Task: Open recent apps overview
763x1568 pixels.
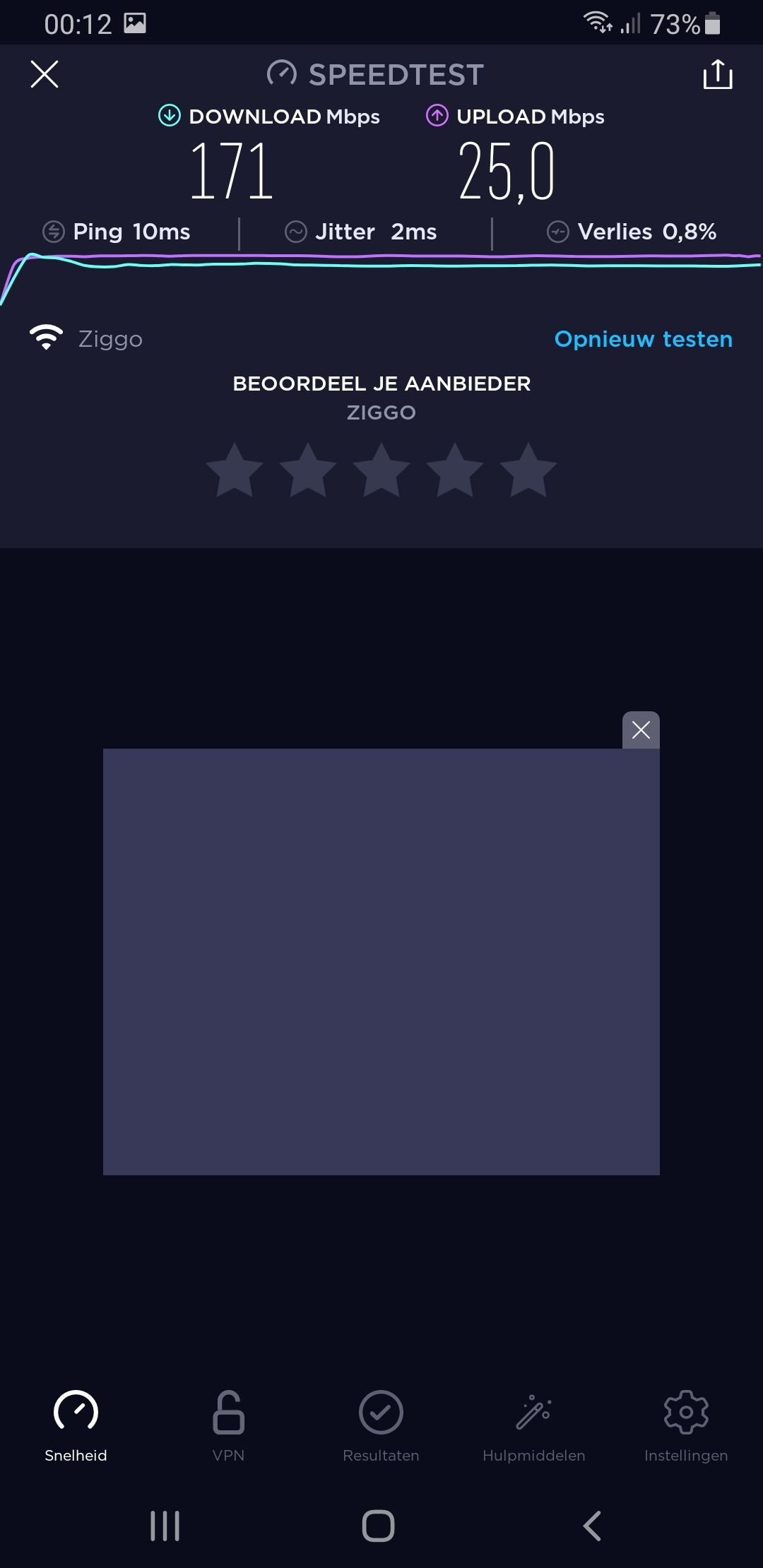Action: tap(165, 1526)
